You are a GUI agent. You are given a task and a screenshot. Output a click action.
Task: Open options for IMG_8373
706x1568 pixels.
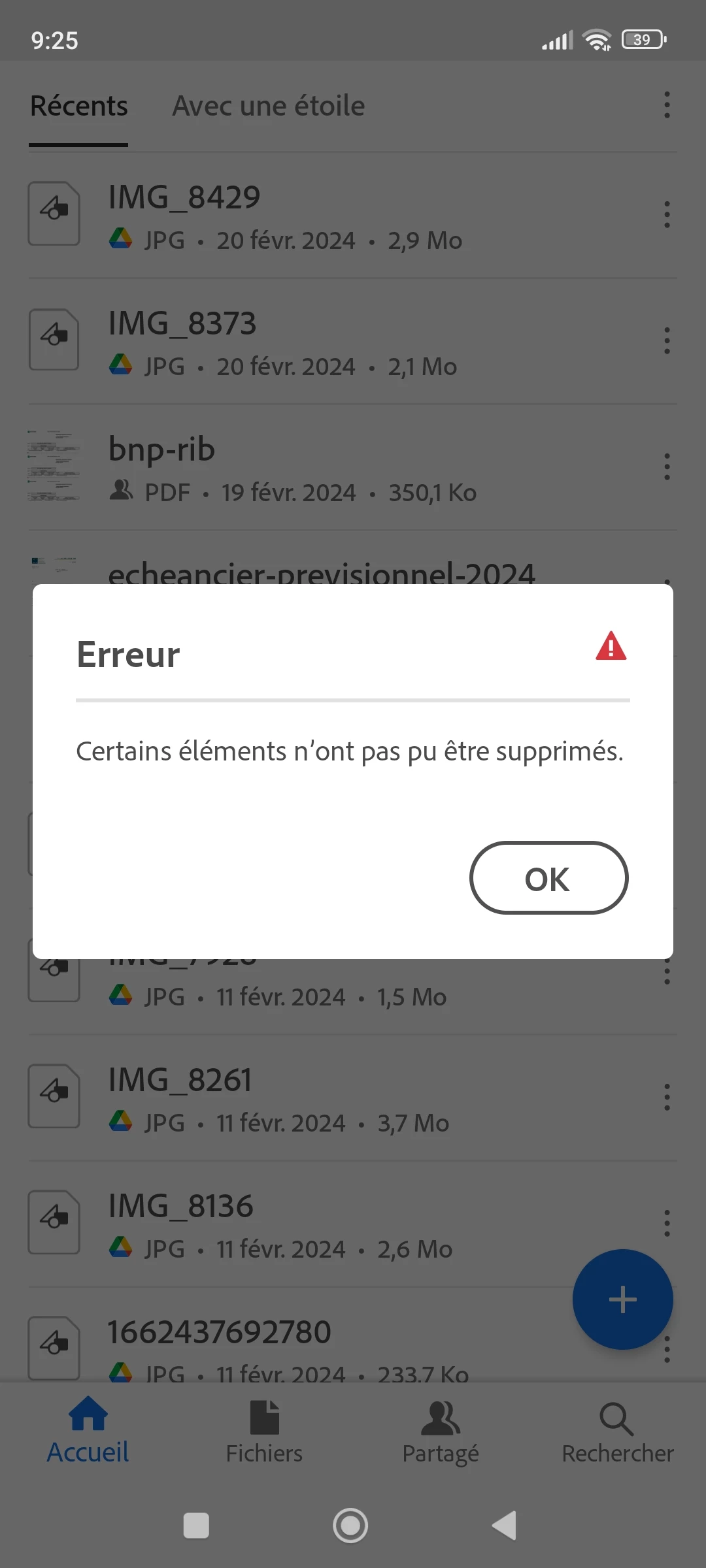tap(667, 340)
